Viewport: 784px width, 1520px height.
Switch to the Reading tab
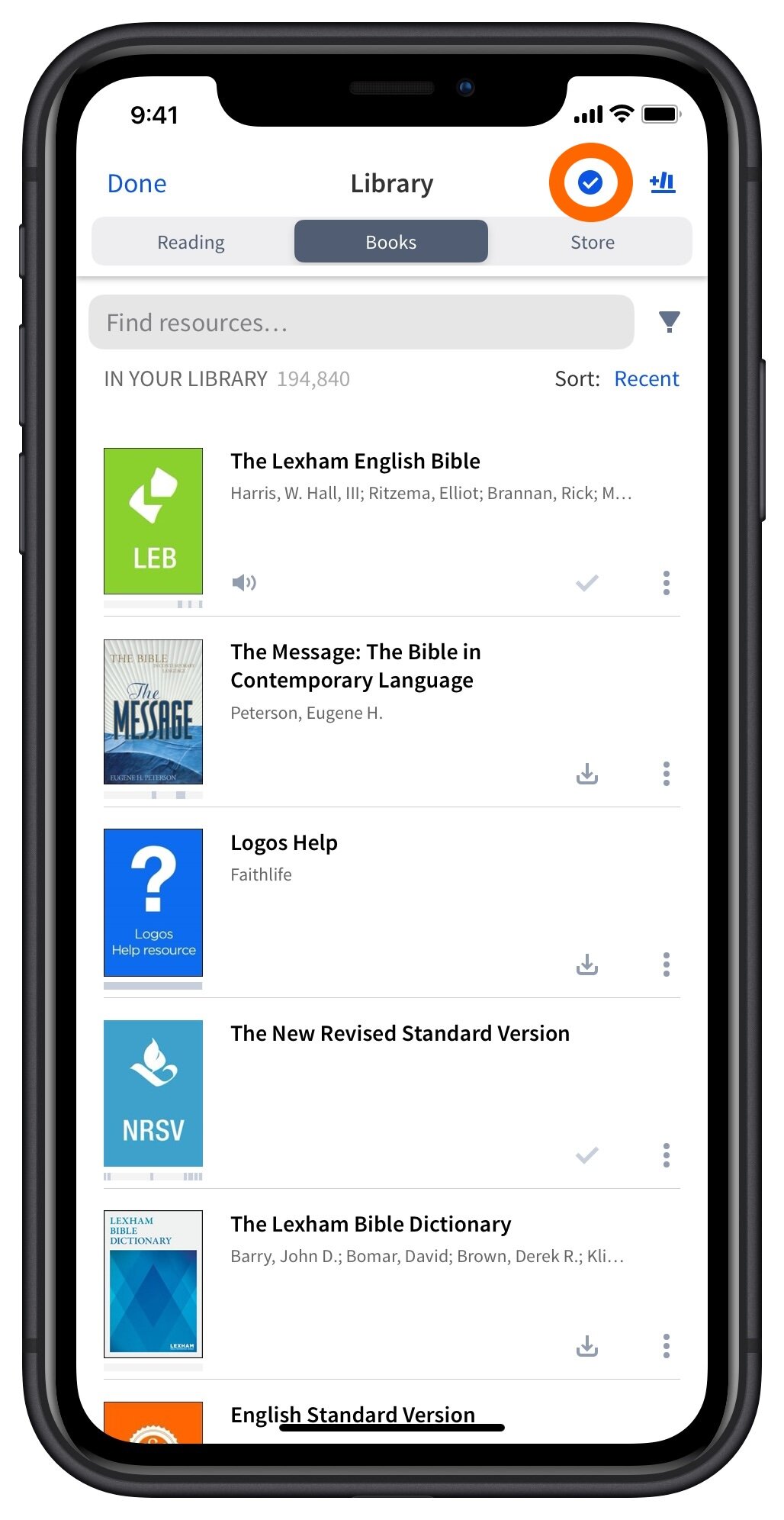click(191, 242)
